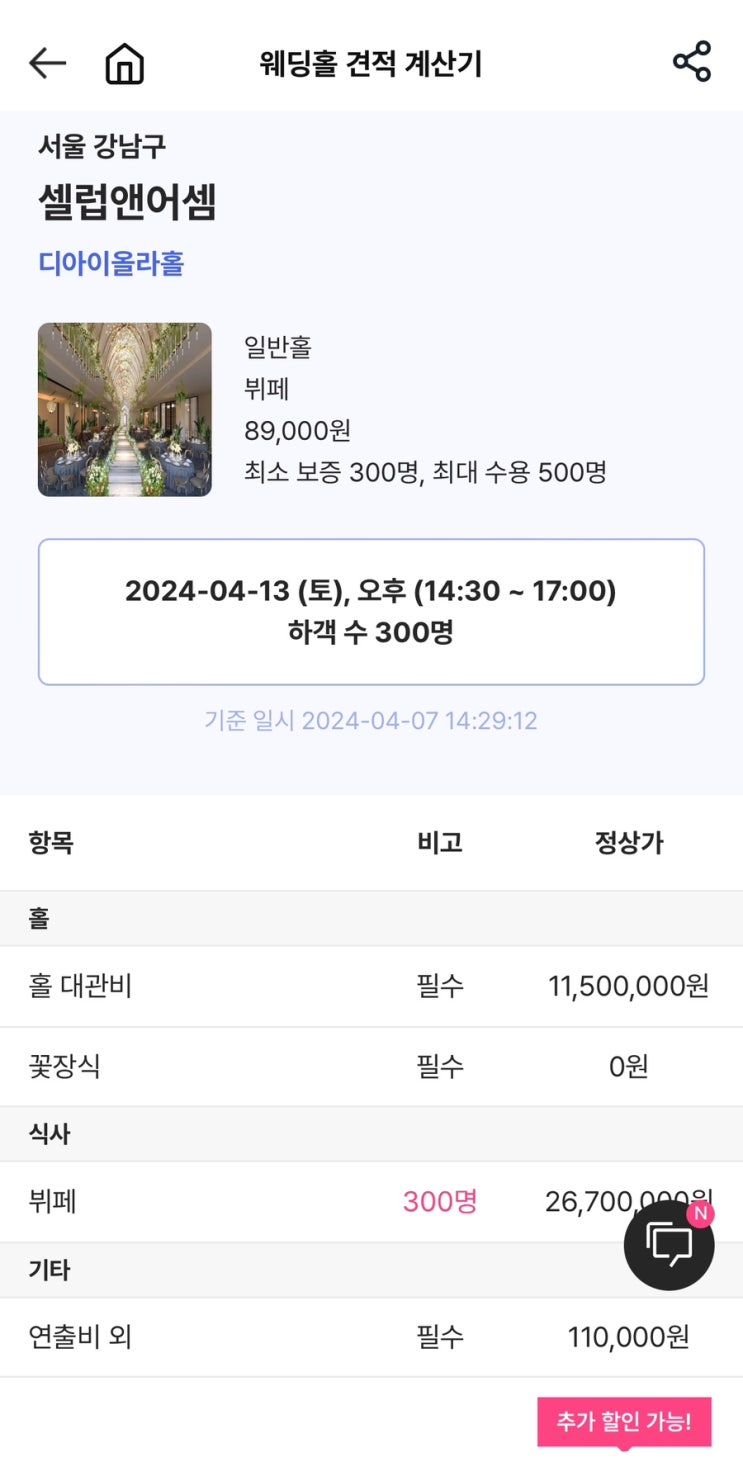The height and width of the screenshot is (1476, 743).
Task: Change the date and guest count box
Action: pos(371,612)
